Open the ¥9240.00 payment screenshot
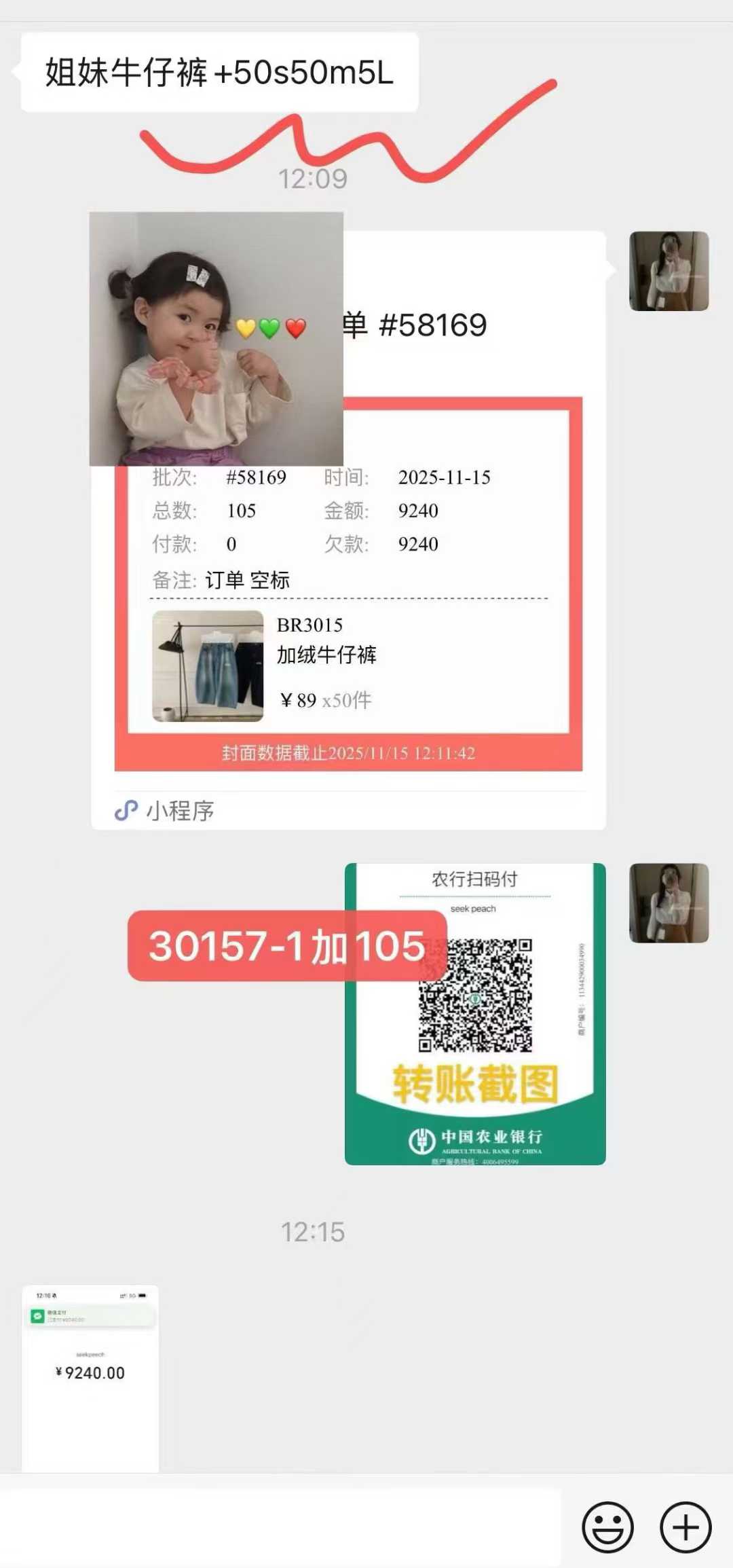The height and width of the screenshot is (1568, 733). coord(90,1379)
